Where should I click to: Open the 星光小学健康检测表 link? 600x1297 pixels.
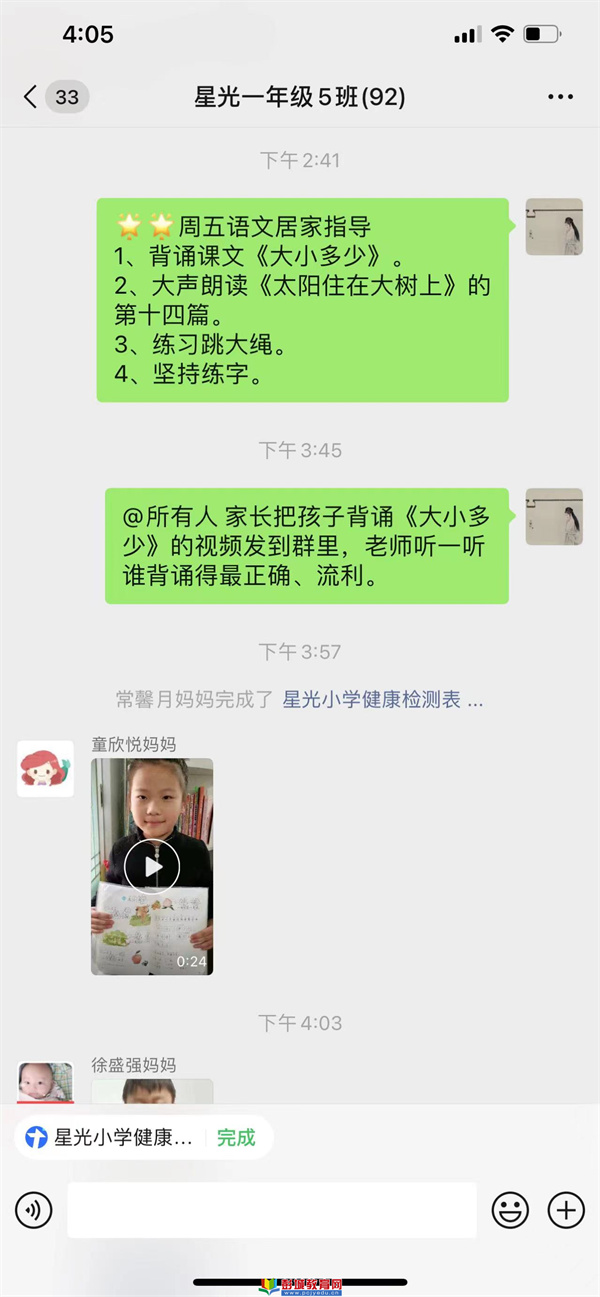click(x=383, y=700)
